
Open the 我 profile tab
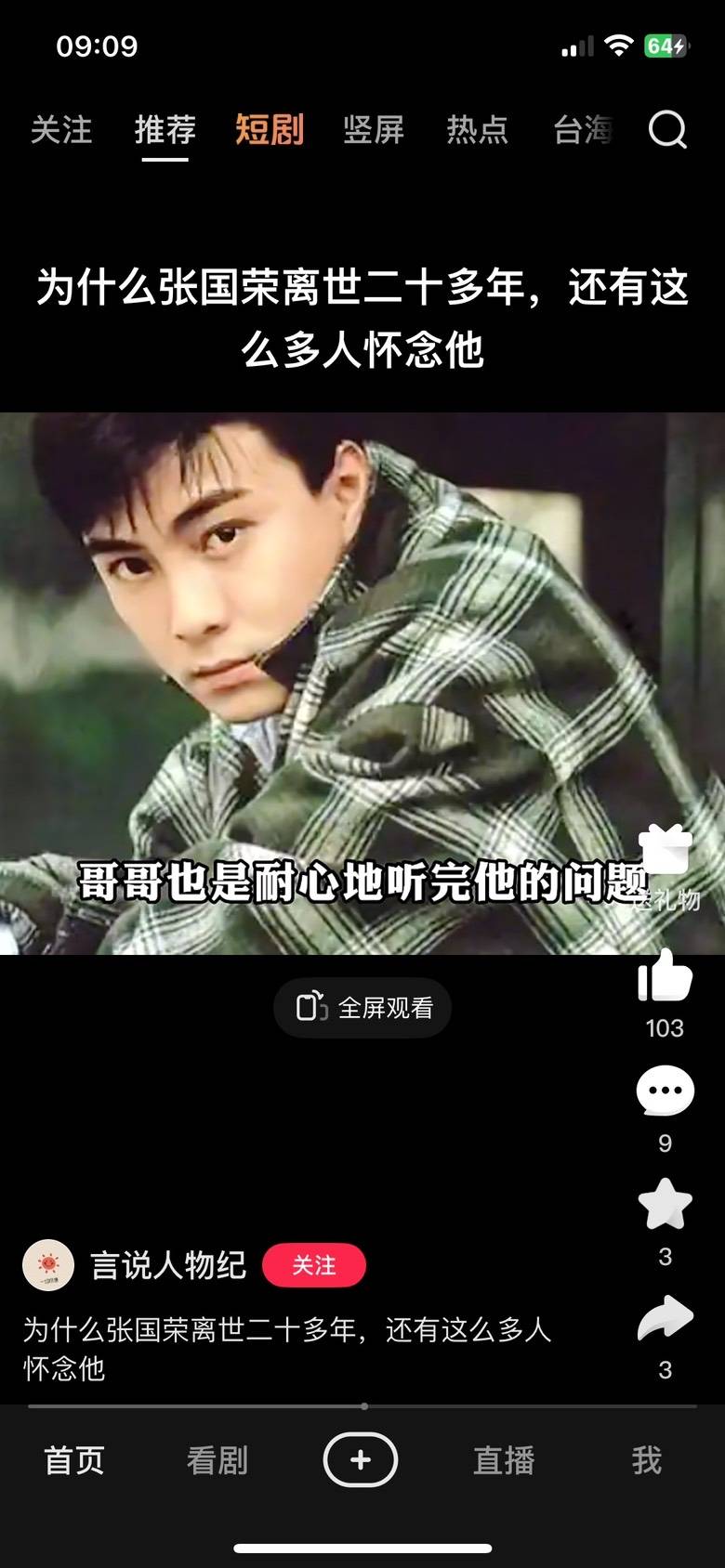pos(646,1460)
